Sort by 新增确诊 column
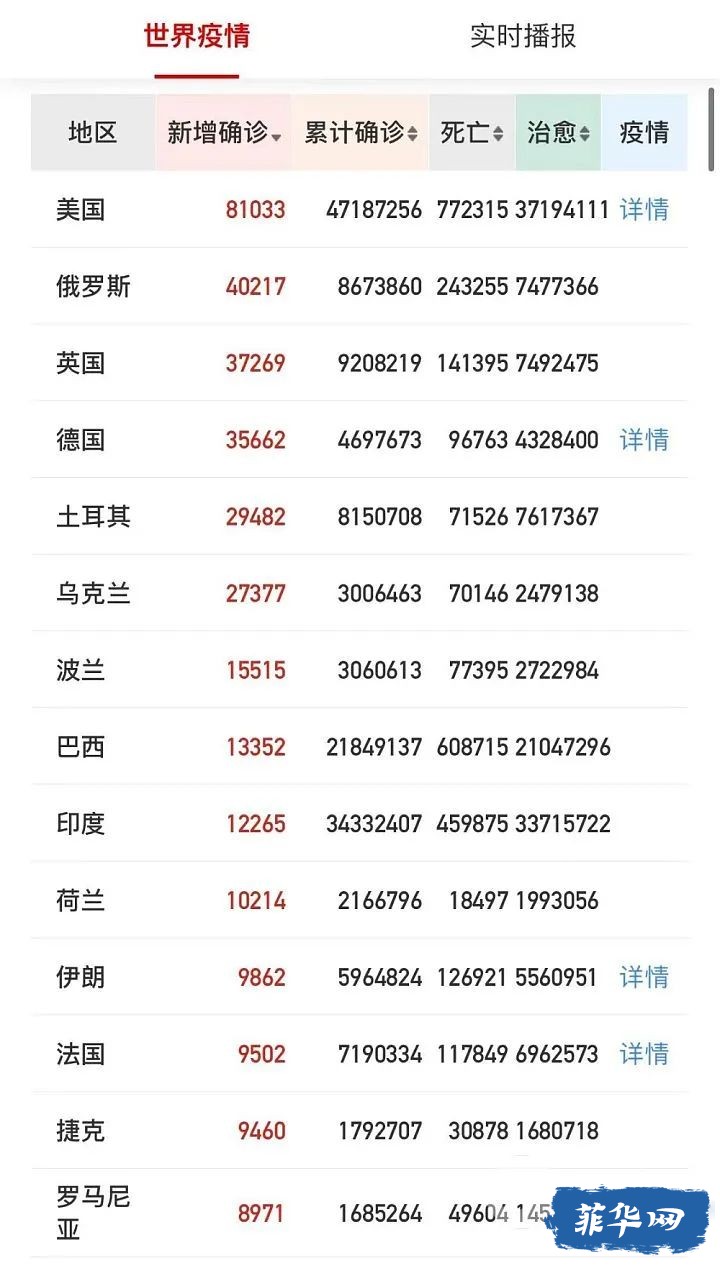 (224, 133)
